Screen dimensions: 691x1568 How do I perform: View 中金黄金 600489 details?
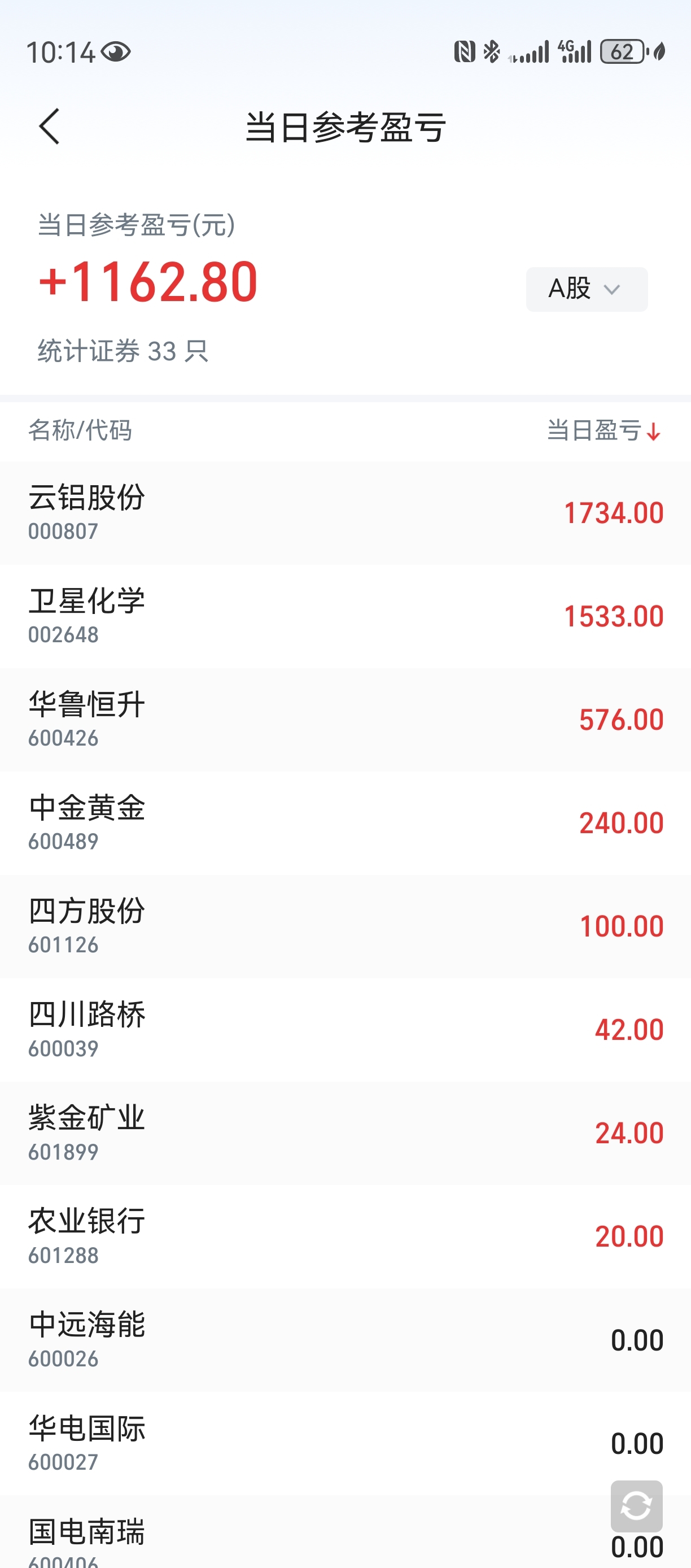click(345, 824)
